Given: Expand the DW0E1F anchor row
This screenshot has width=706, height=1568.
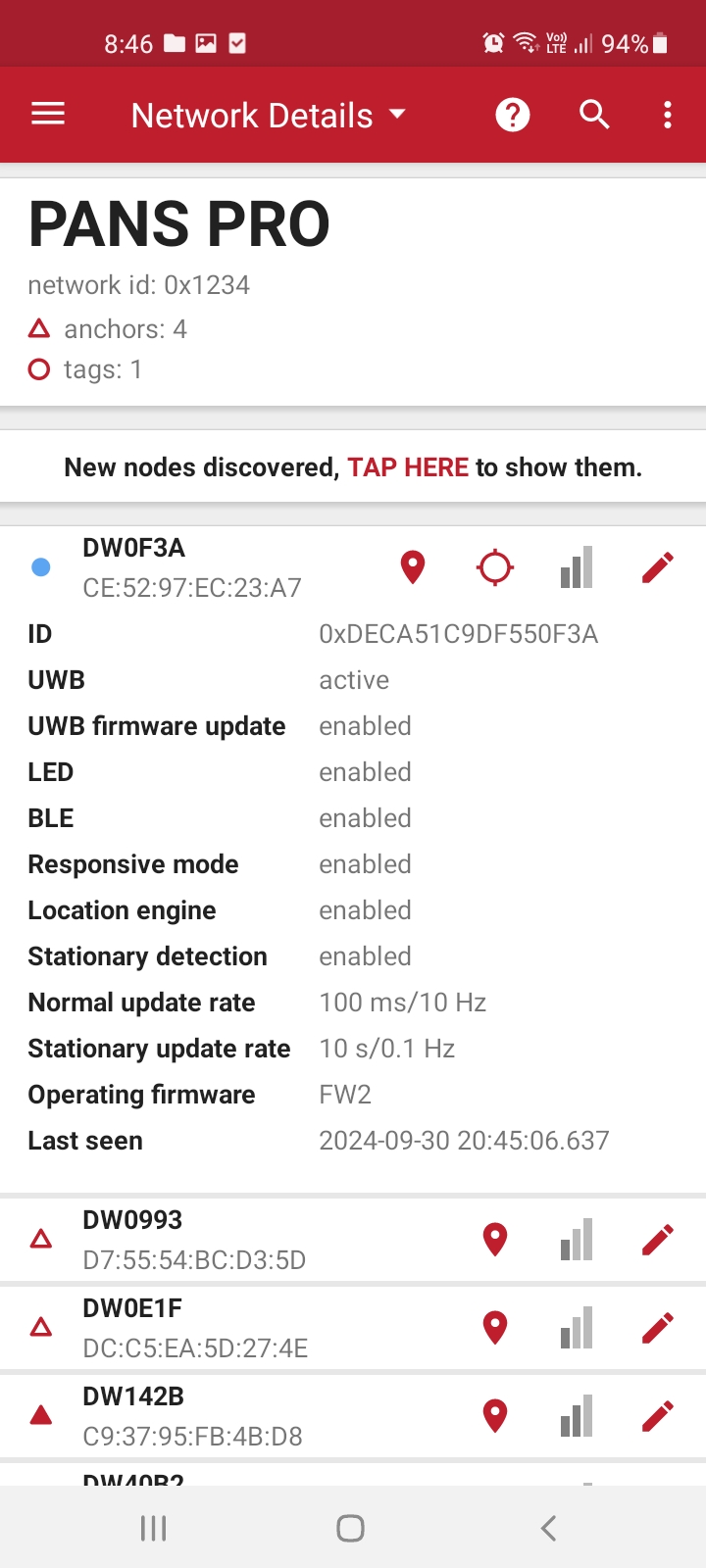Looking at the screenshot, I should point(353,1327).
